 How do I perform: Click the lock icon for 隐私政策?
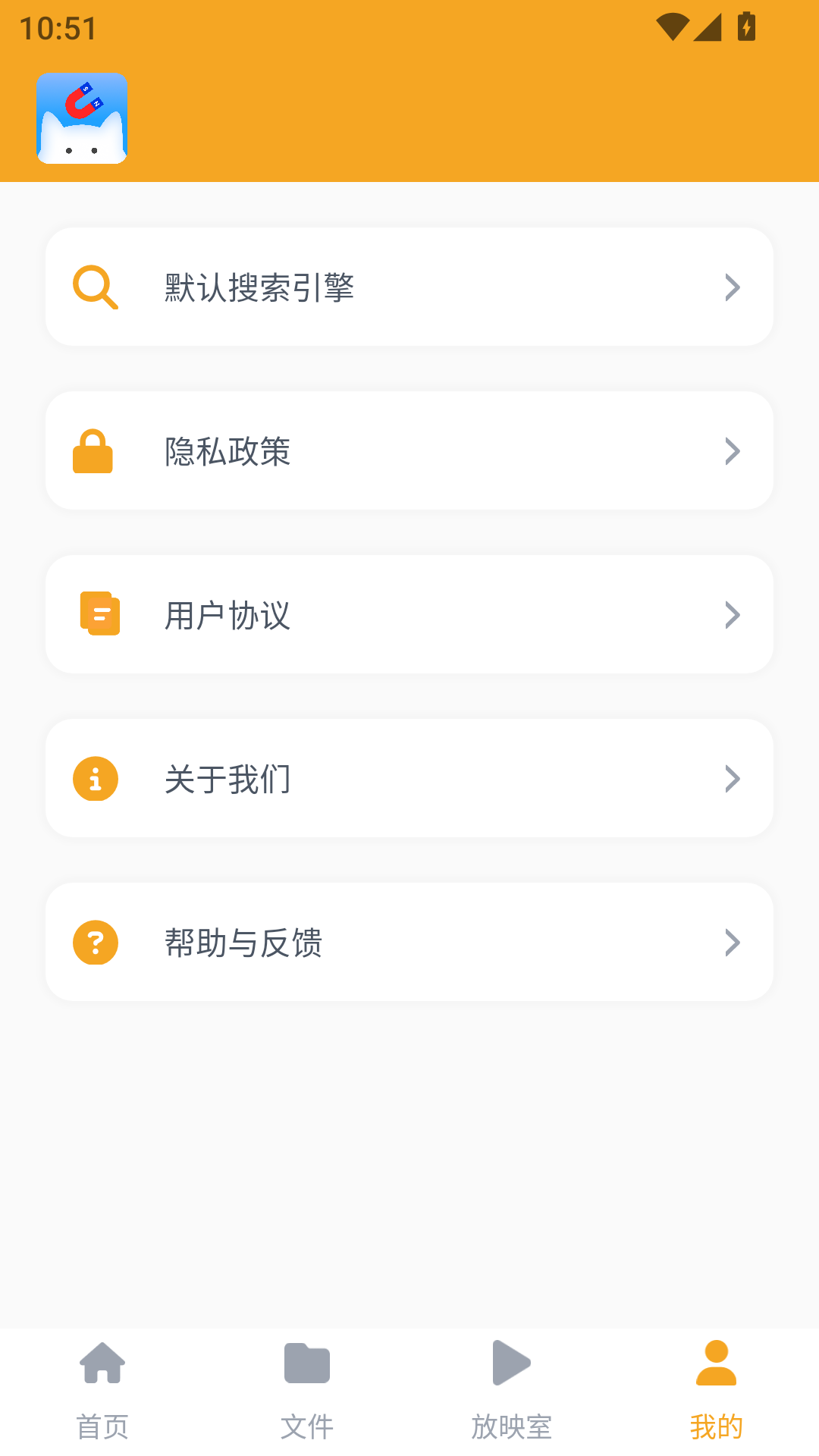pyautogui.click(x=94, y=450)
